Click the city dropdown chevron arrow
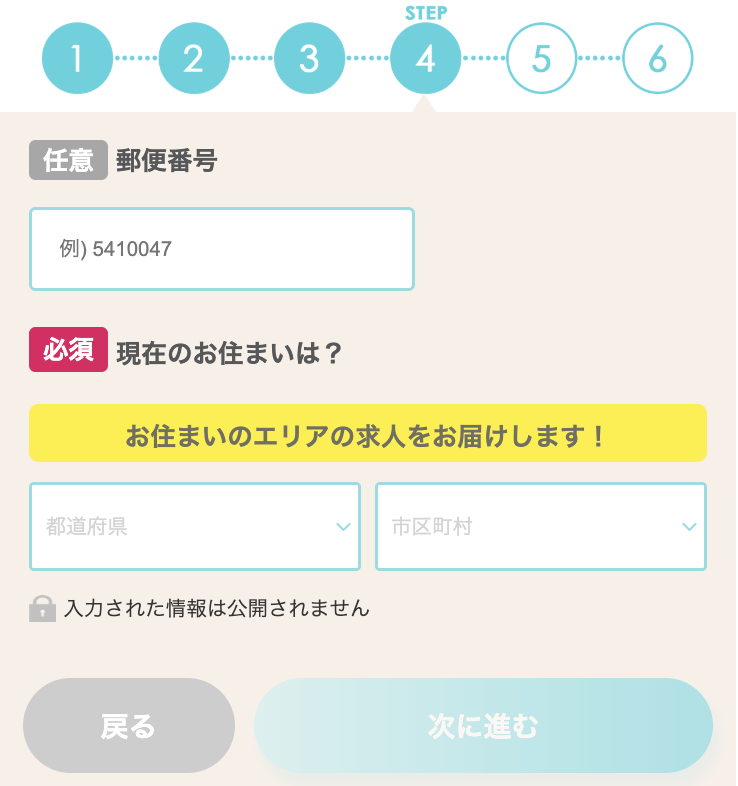Image resolution: width=738 pixels, height=786 pixels. click(x=689, y=527)
